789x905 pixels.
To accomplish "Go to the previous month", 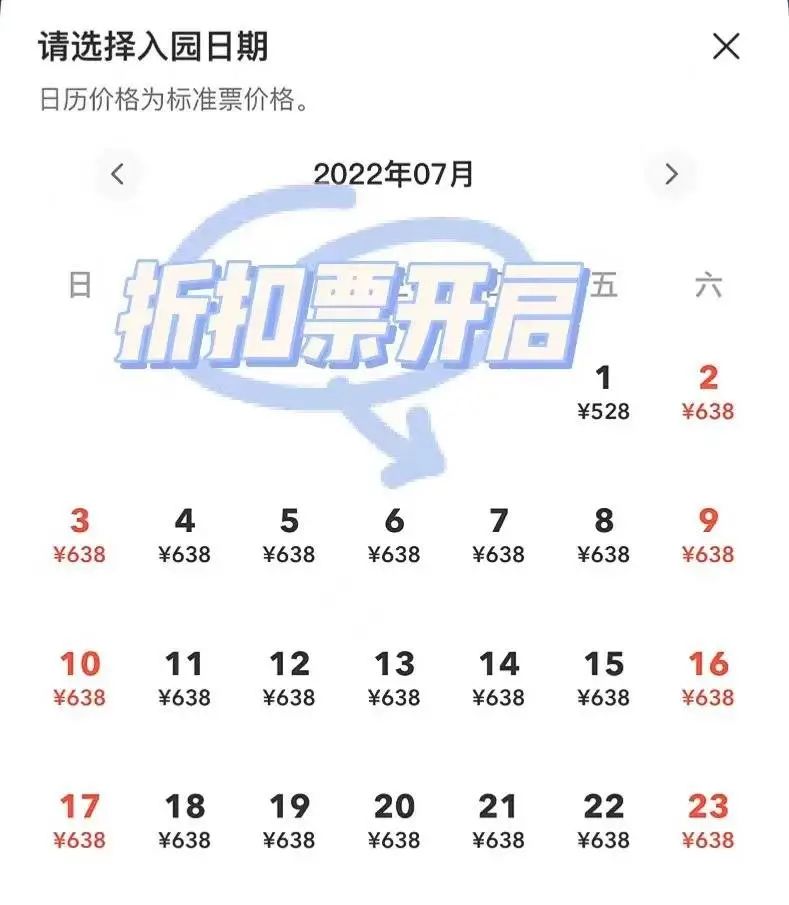I will click(118, 174).
